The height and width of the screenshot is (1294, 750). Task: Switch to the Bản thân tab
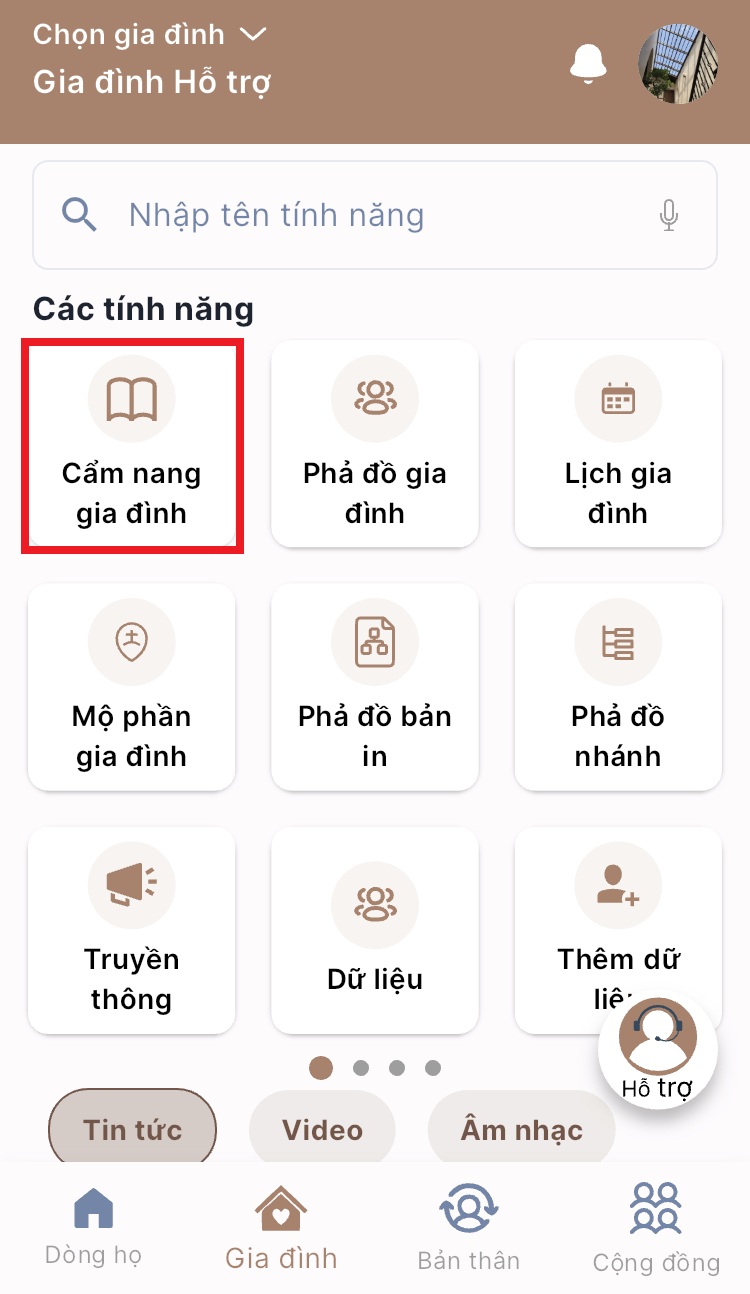point(468,1225)
